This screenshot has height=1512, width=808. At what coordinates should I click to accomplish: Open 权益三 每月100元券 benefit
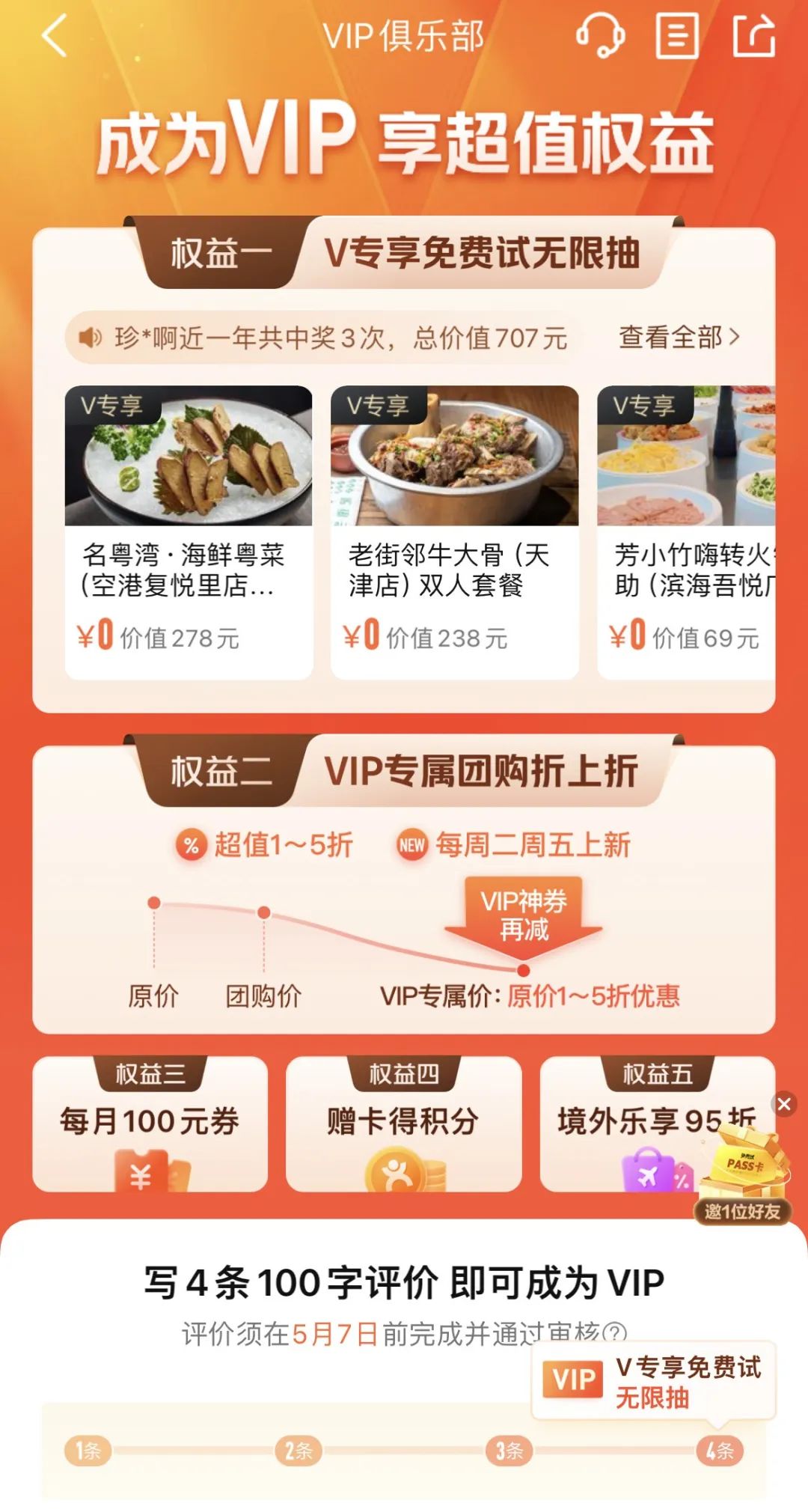(150, 1124)
